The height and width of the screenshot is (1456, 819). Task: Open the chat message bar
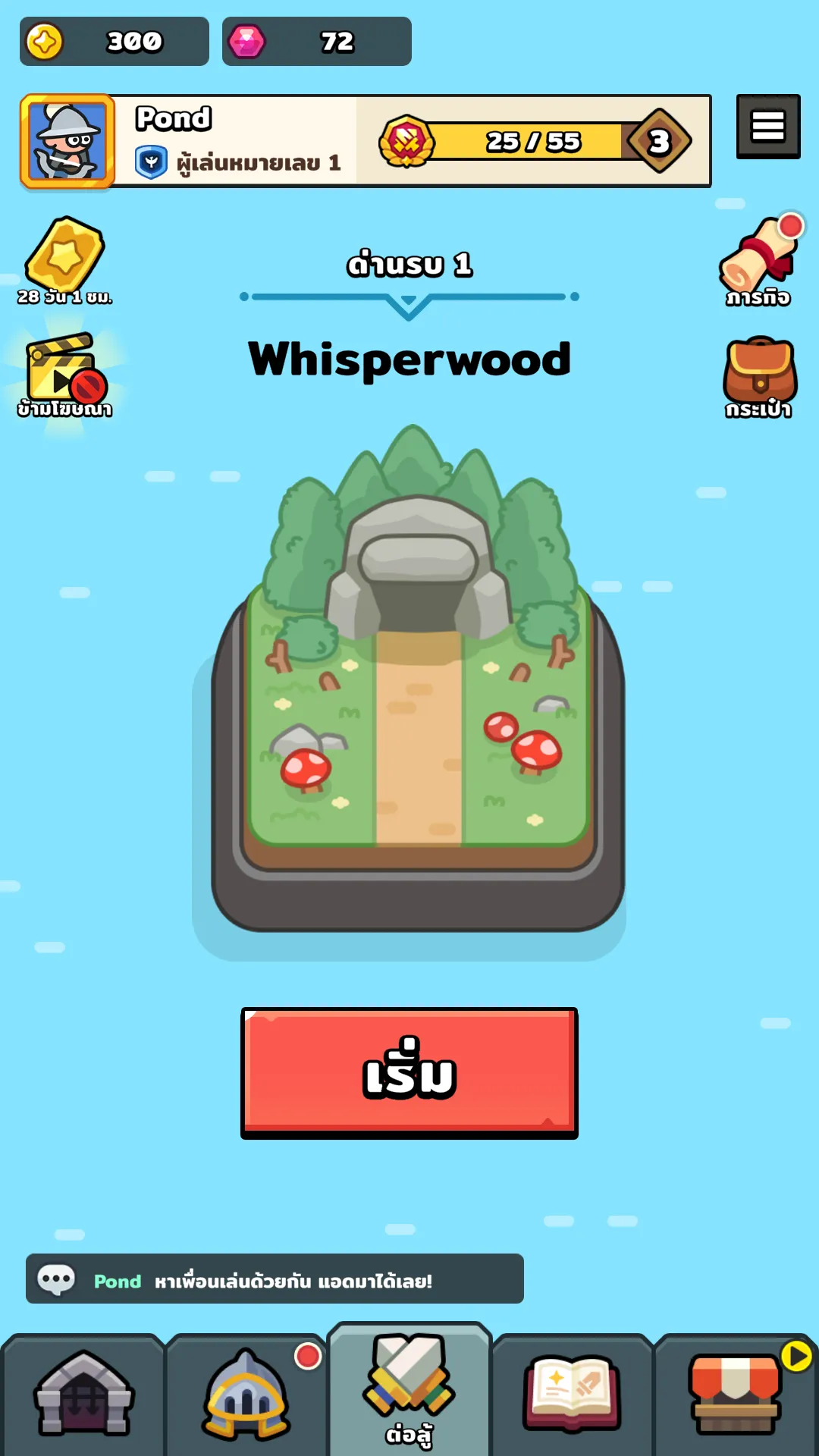(275, 1279)
